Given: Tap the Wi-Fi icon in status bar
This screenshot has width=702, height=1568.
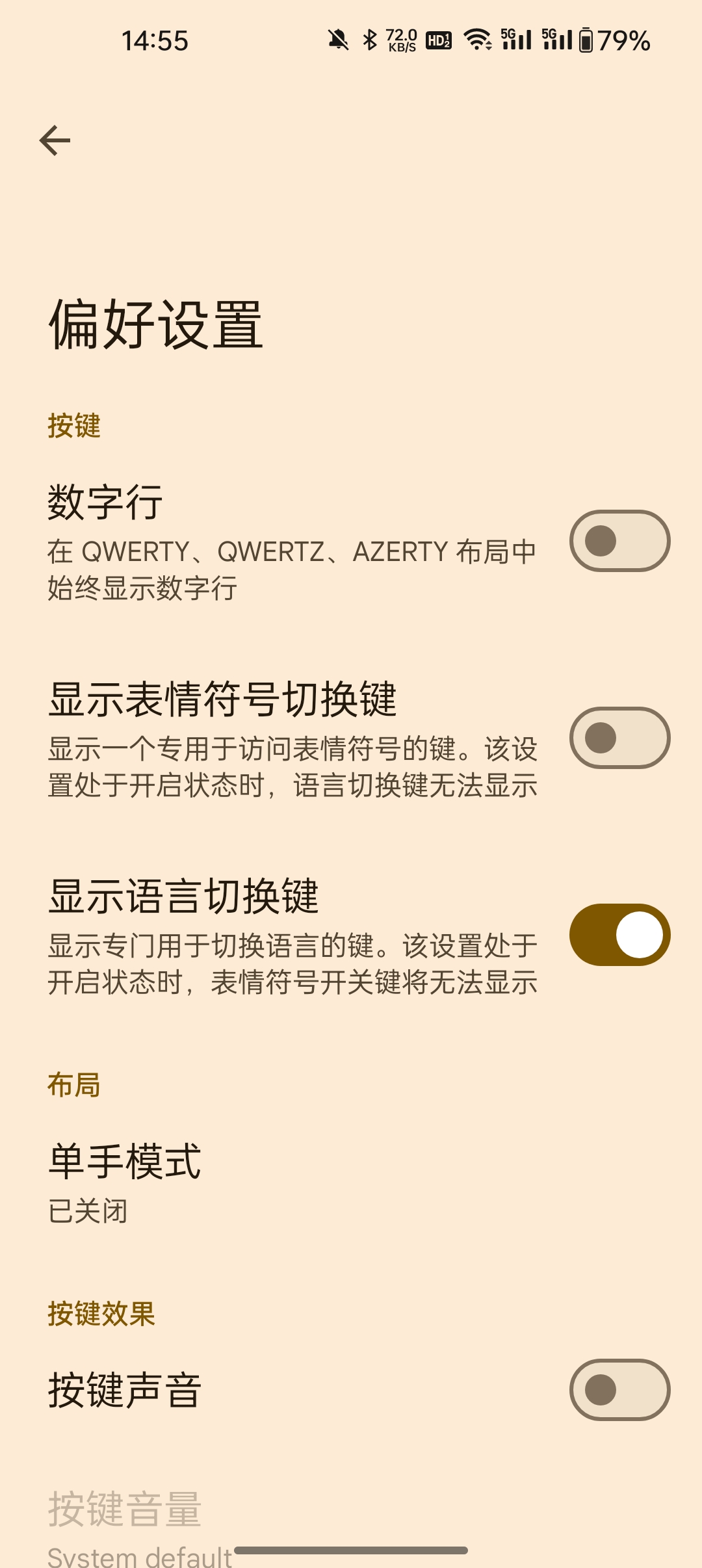Looking at the screenshot, I should (x=478, y=40).
